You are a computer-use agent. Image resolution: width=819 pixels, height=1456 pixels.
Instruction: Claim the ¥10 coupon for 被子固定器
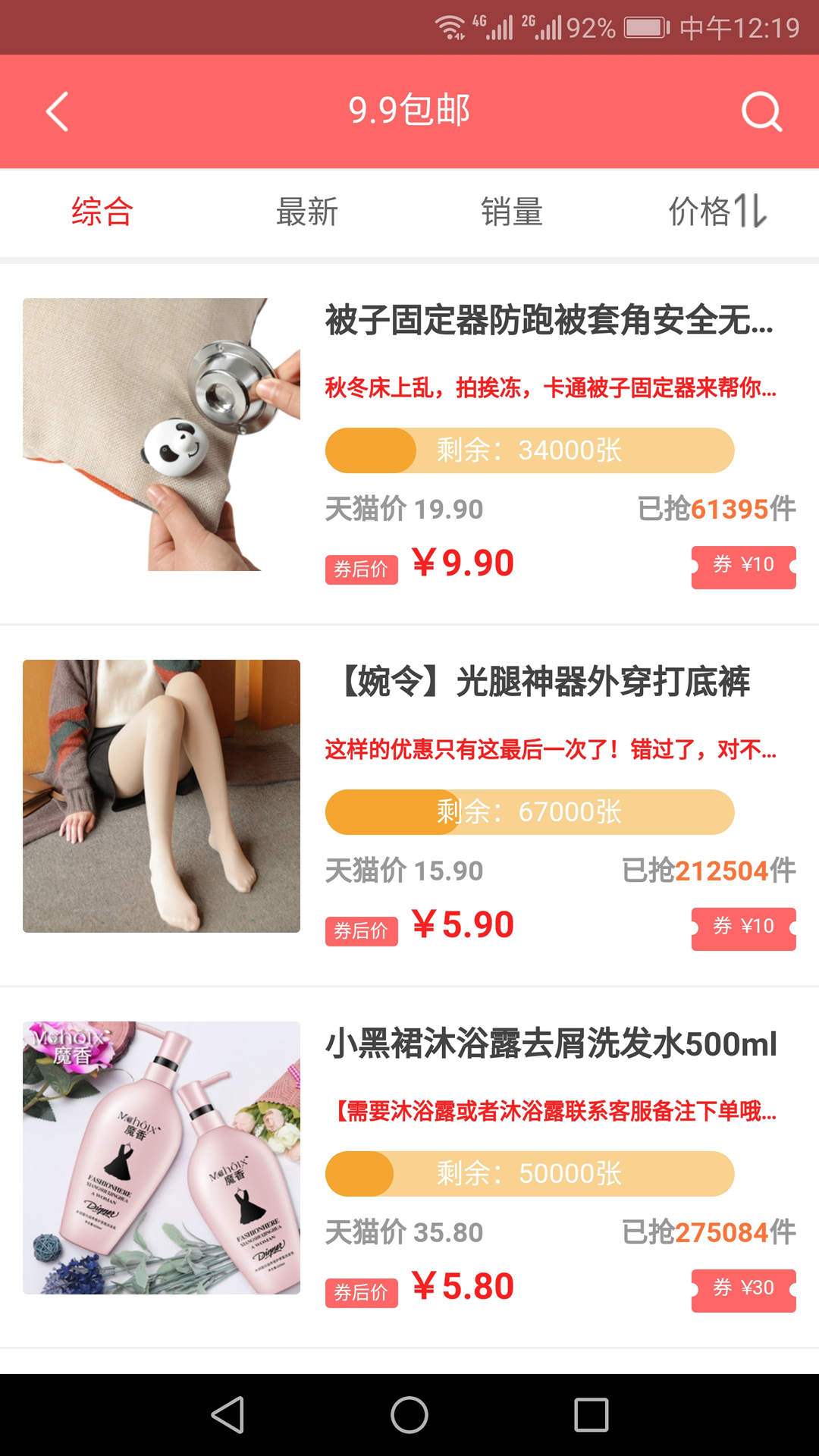pos(744,566)
